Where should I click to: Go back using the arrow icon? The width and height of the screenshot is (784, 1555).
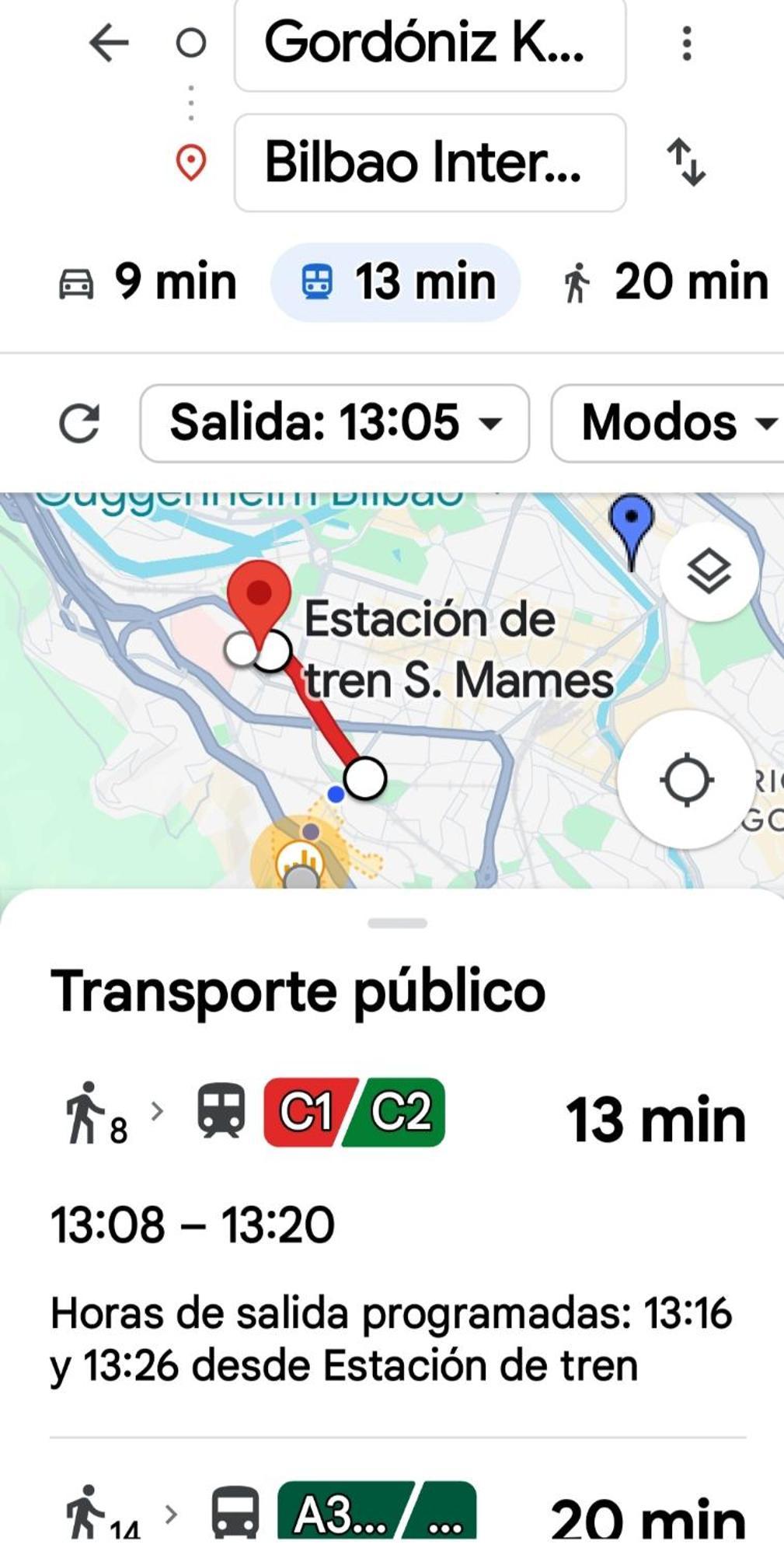[x=109, y=43]
